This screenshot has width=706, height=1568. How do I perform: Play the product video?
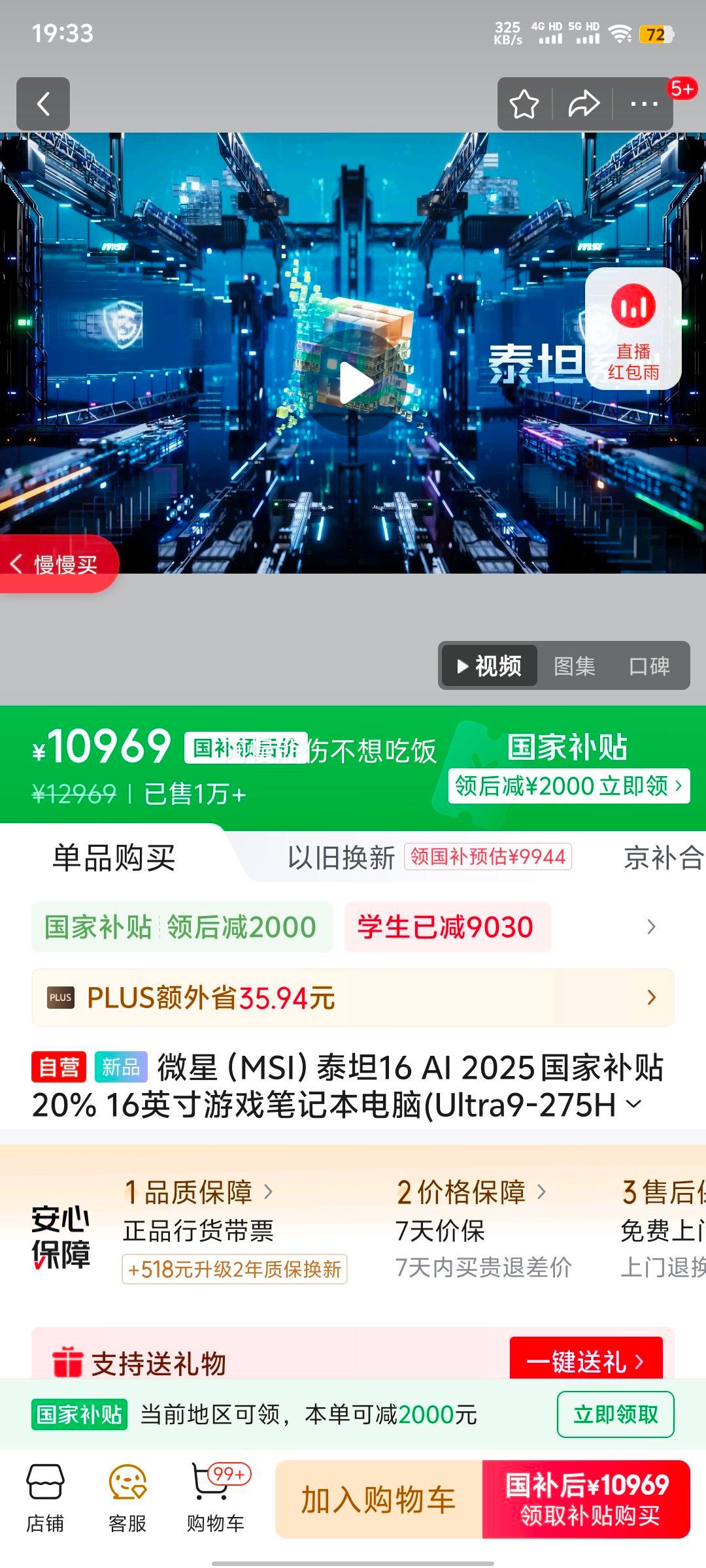coord(356,383)
